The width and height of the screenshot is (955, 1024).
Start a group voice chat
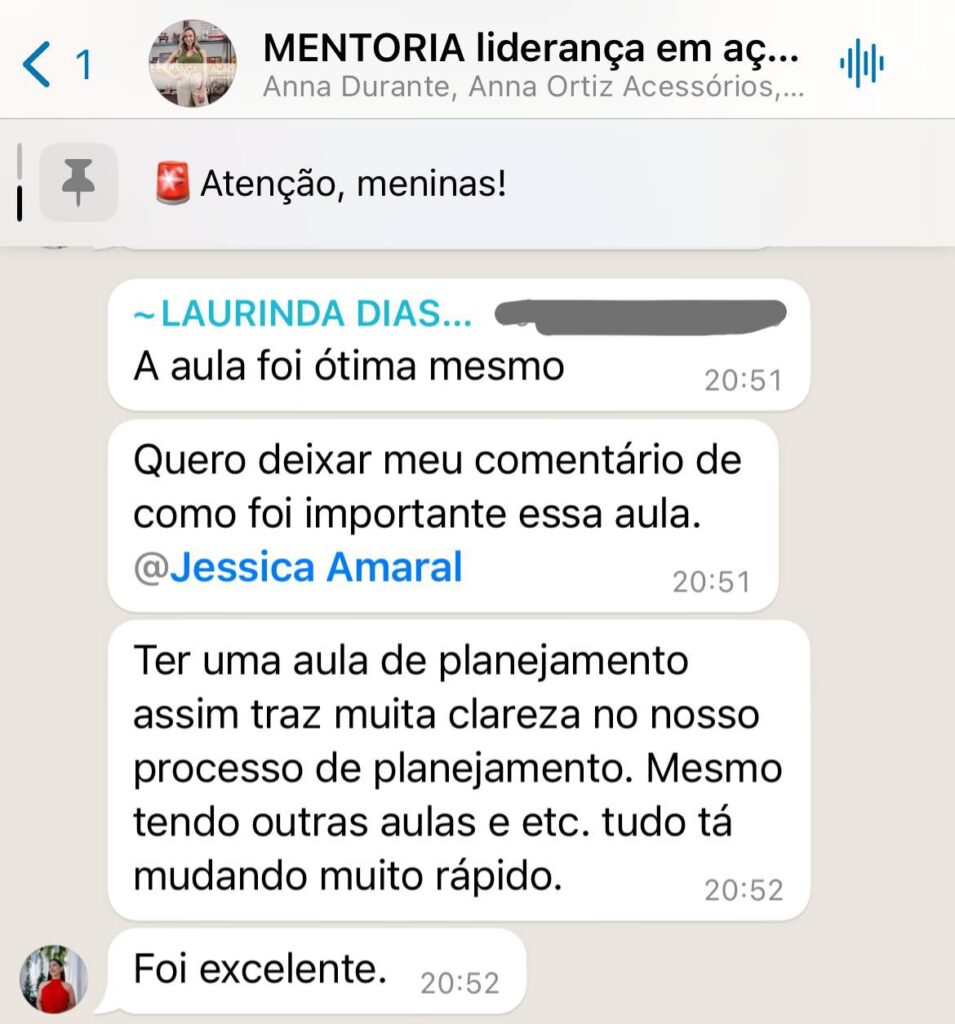click(861, 65)
